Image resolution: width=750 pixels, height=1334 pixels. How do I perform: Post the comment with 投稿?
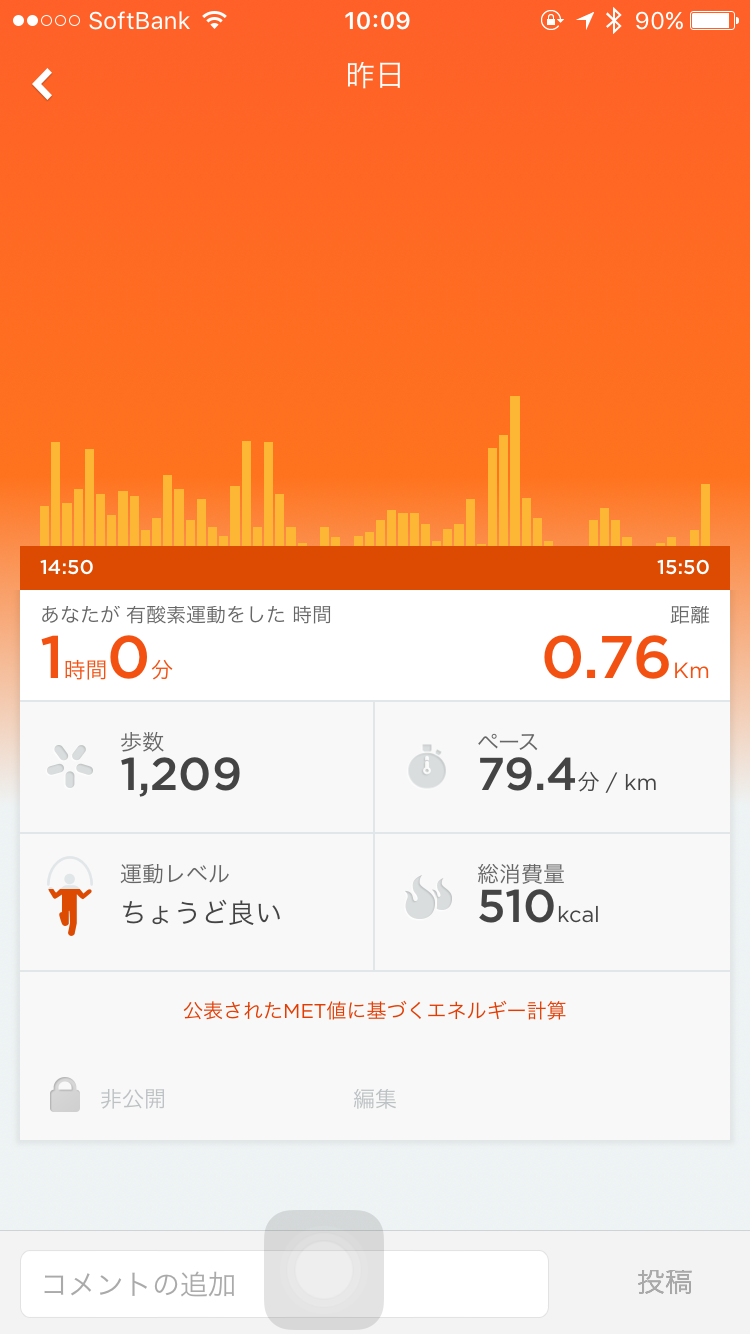tap(664, 1282)
